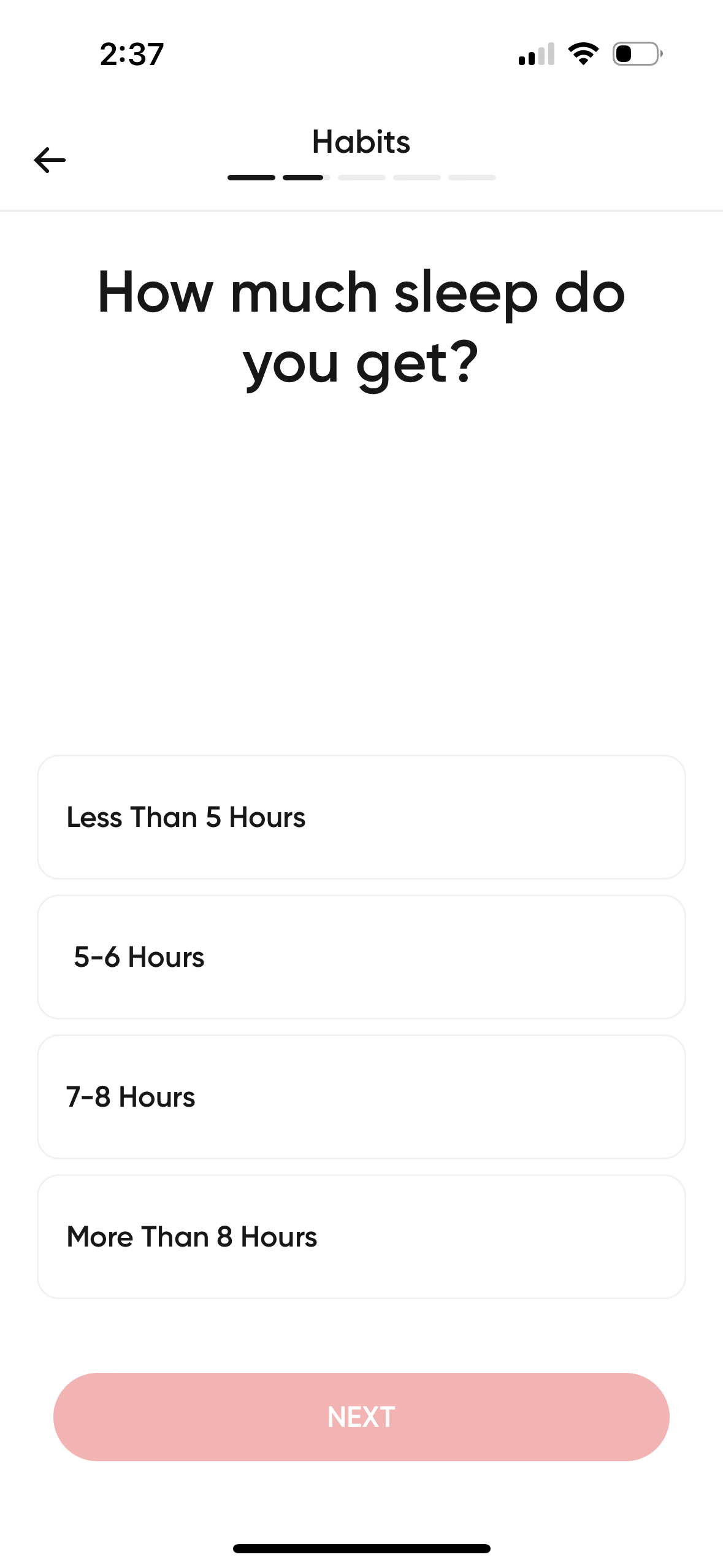Pick the More Than 8 Hours option
Screen dimensions: 723x1568
click(361, 1236)
